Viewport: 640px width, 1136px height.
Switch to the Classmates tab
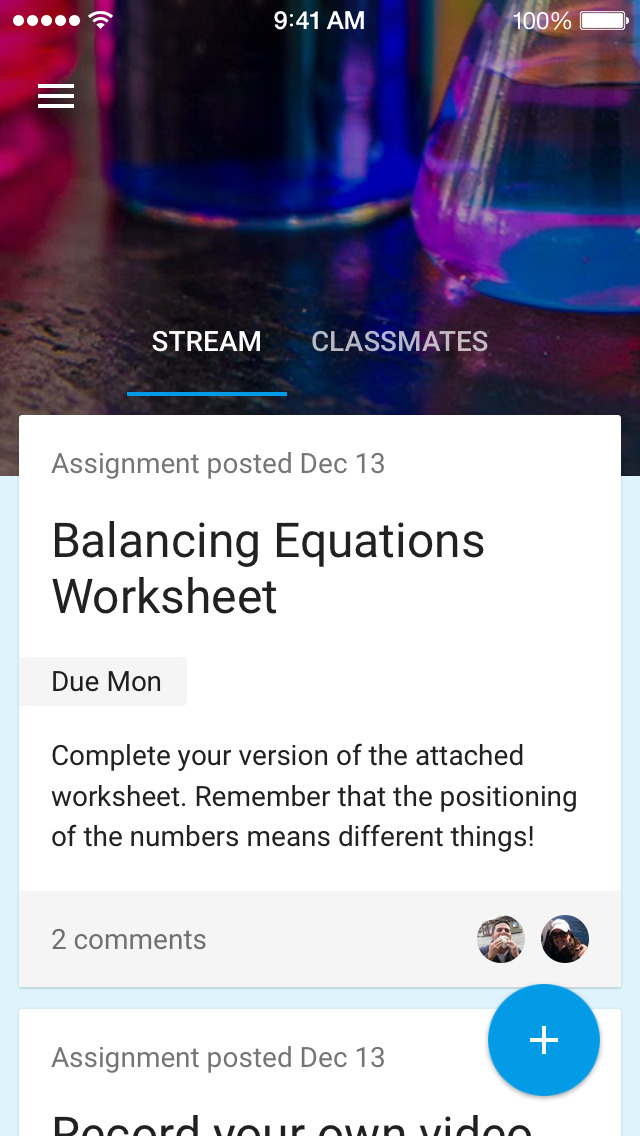399,342
